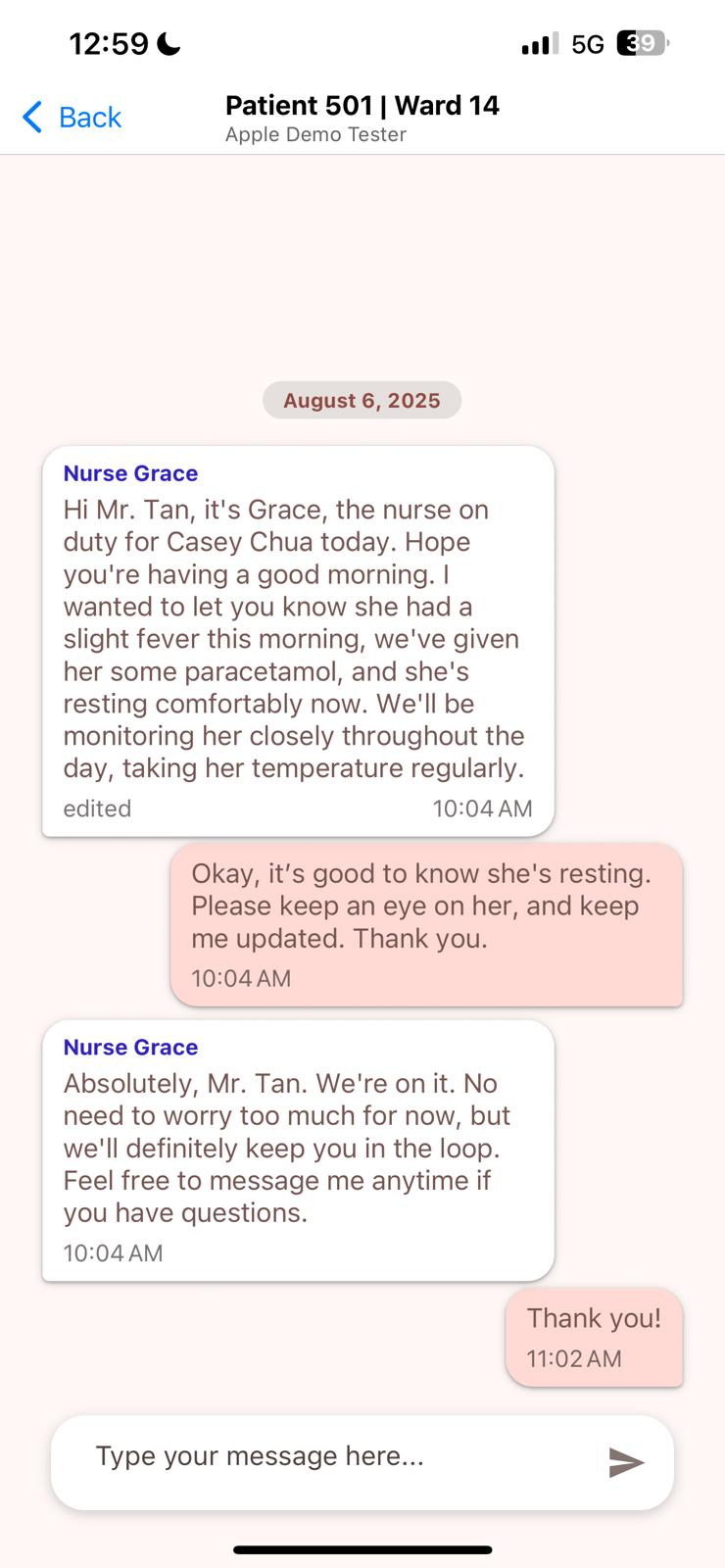Tap the send message arrow

626,1462
